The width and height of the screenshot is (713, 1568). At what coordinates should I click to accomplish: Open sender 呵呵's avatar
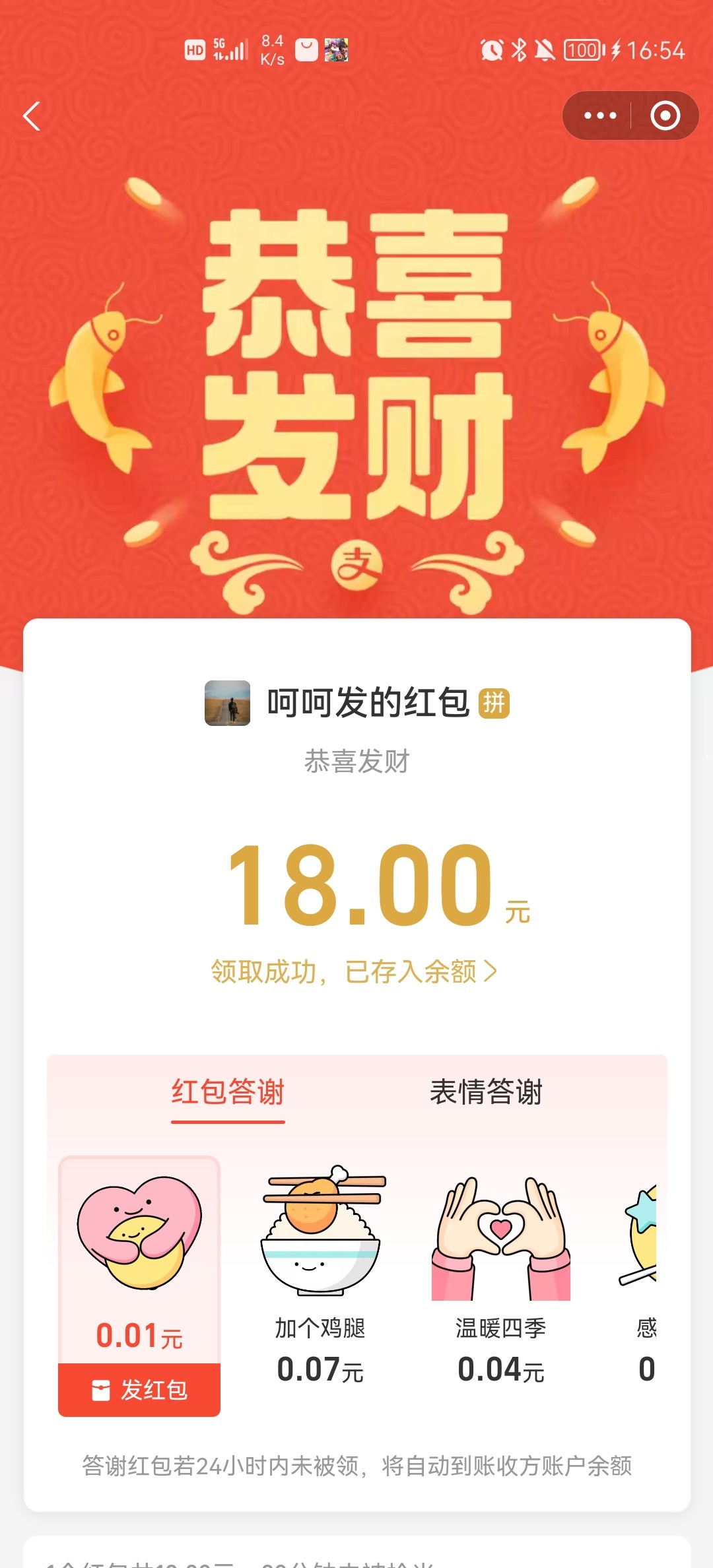point(227,703)
